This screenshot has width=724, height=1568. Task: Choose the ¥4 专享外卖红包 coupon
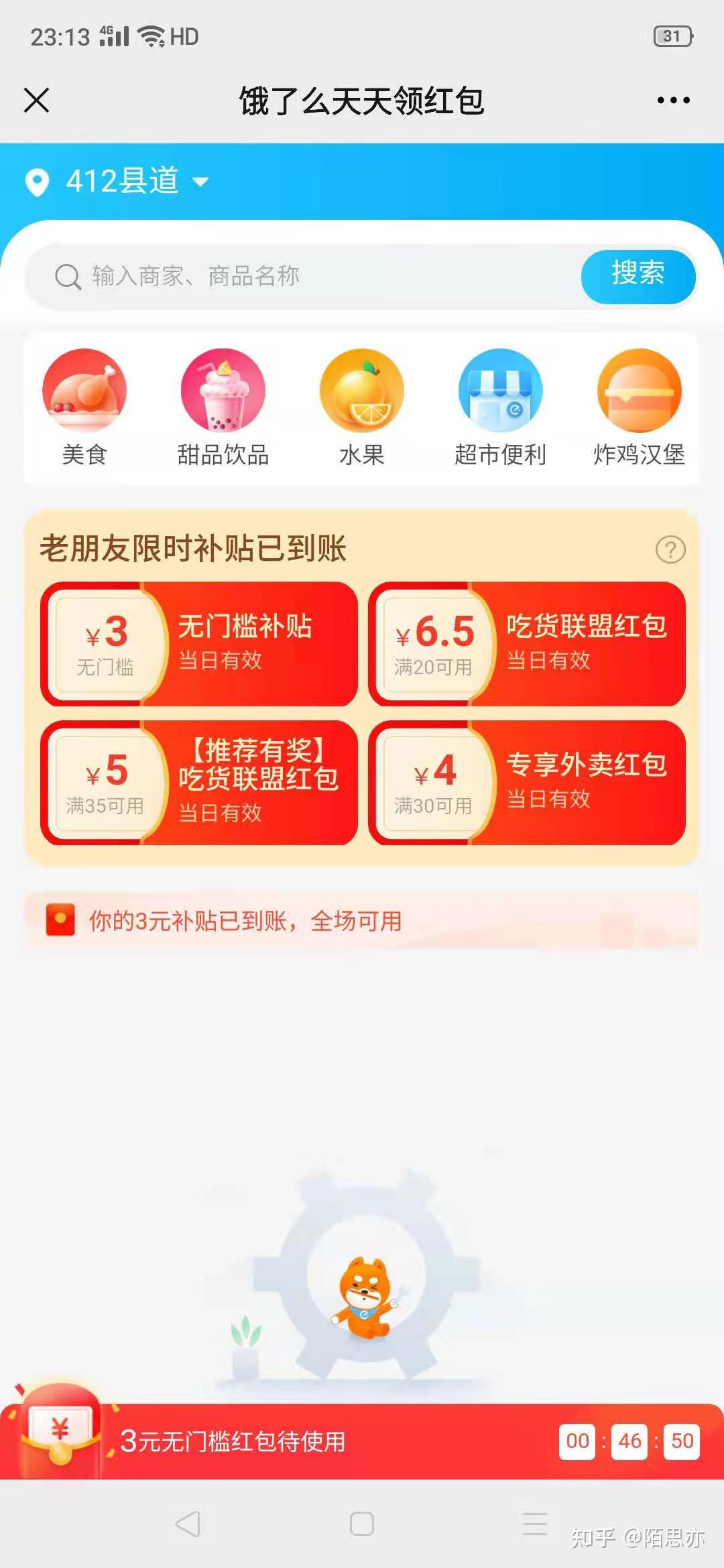click(527, 783)
